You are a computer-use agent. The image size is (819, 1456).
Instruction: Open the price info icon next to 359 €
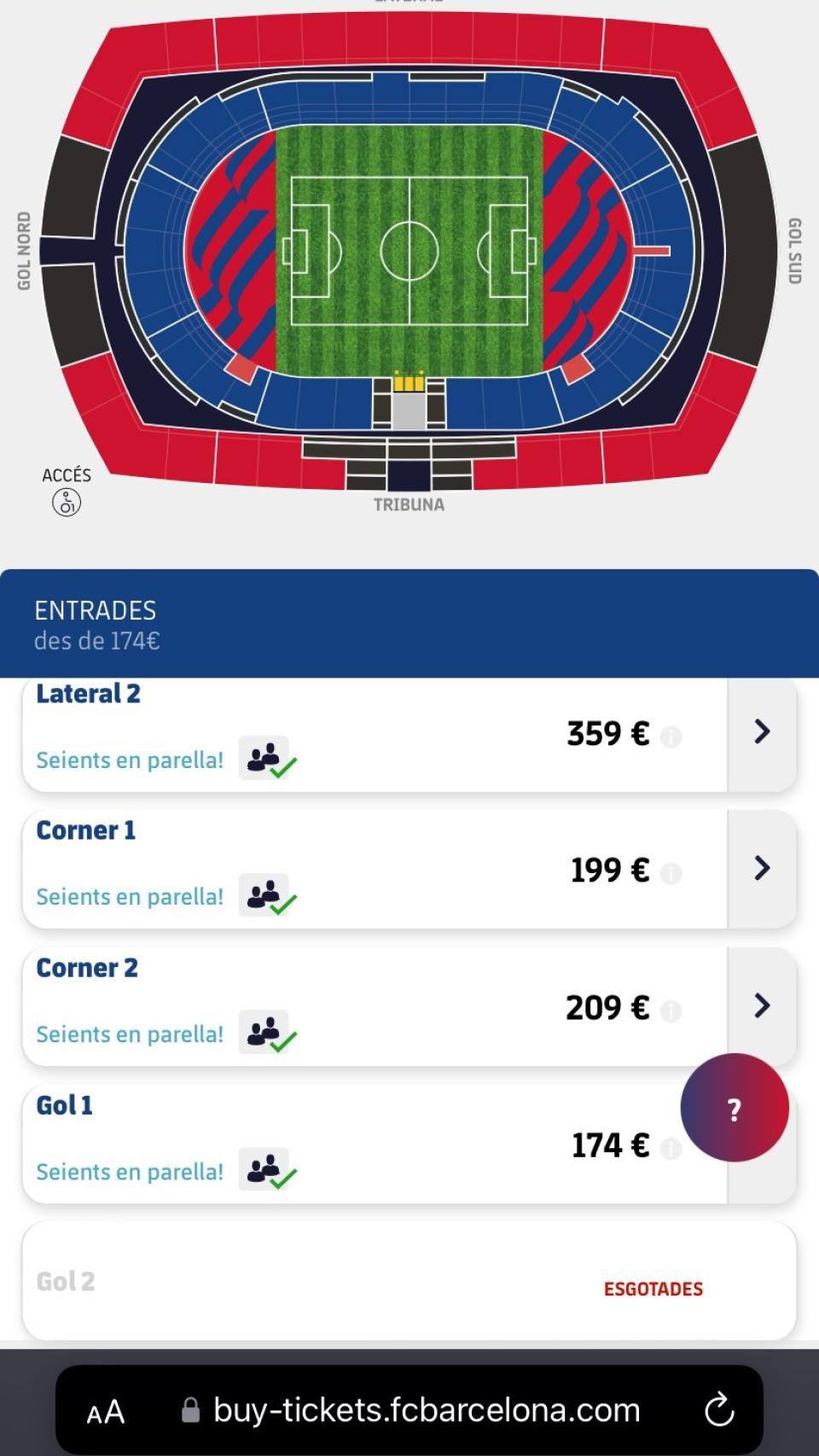click(675, 737)
